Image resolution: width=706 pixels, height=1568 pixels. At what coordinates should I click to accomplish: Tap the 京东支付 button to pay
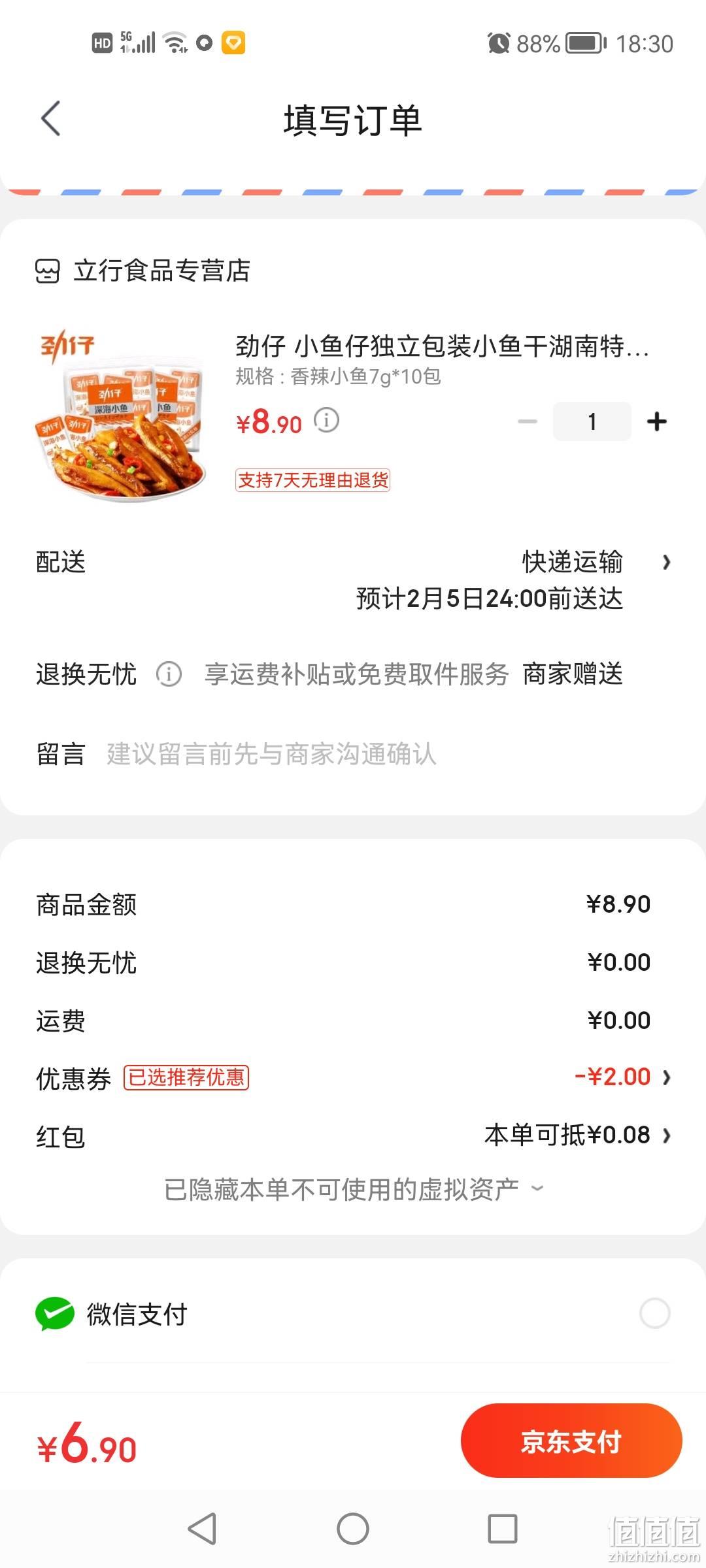(x=571, y=1441)
